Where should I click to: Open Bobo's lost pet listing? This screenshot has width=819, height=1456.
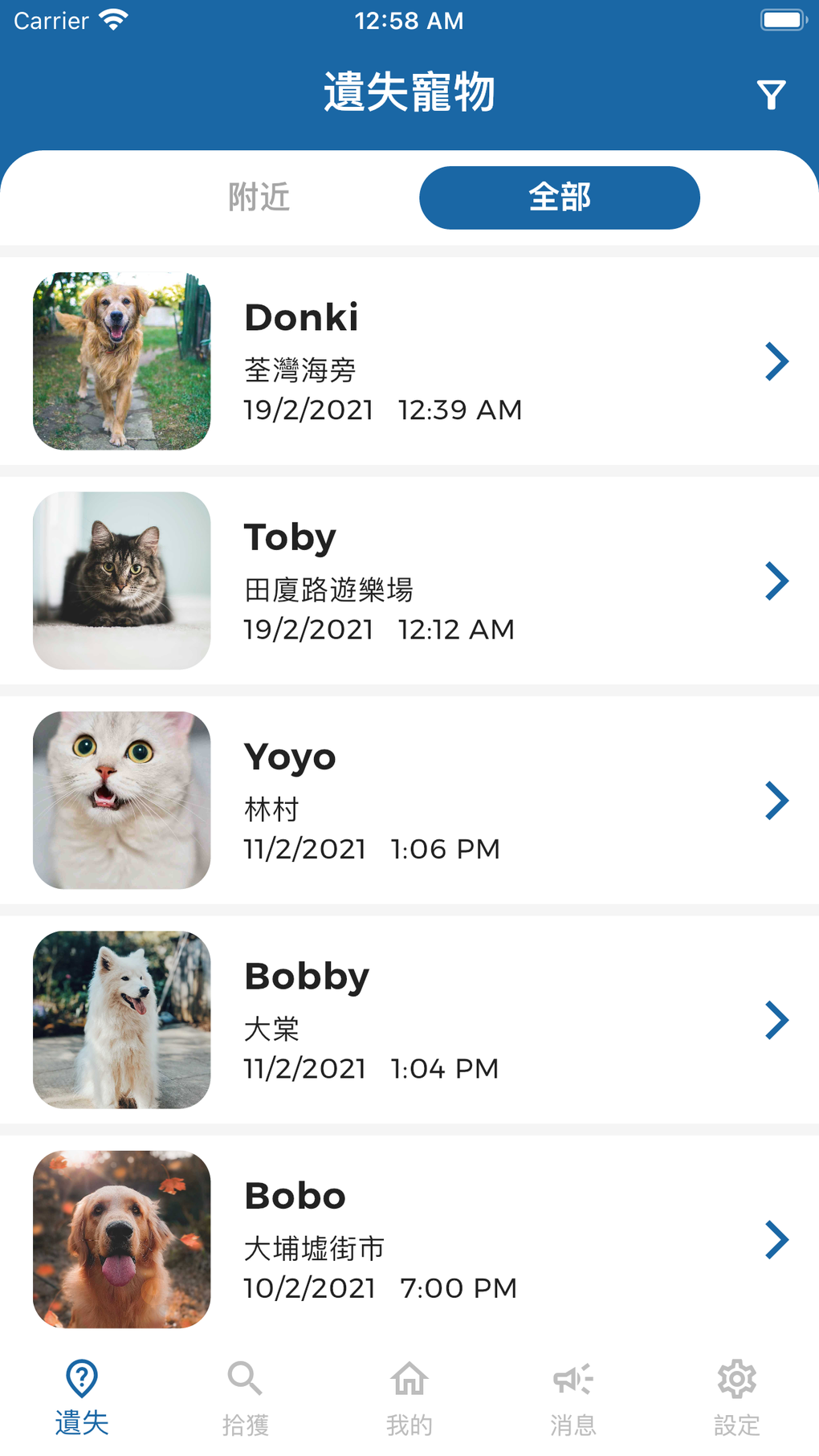(409, 1239)
